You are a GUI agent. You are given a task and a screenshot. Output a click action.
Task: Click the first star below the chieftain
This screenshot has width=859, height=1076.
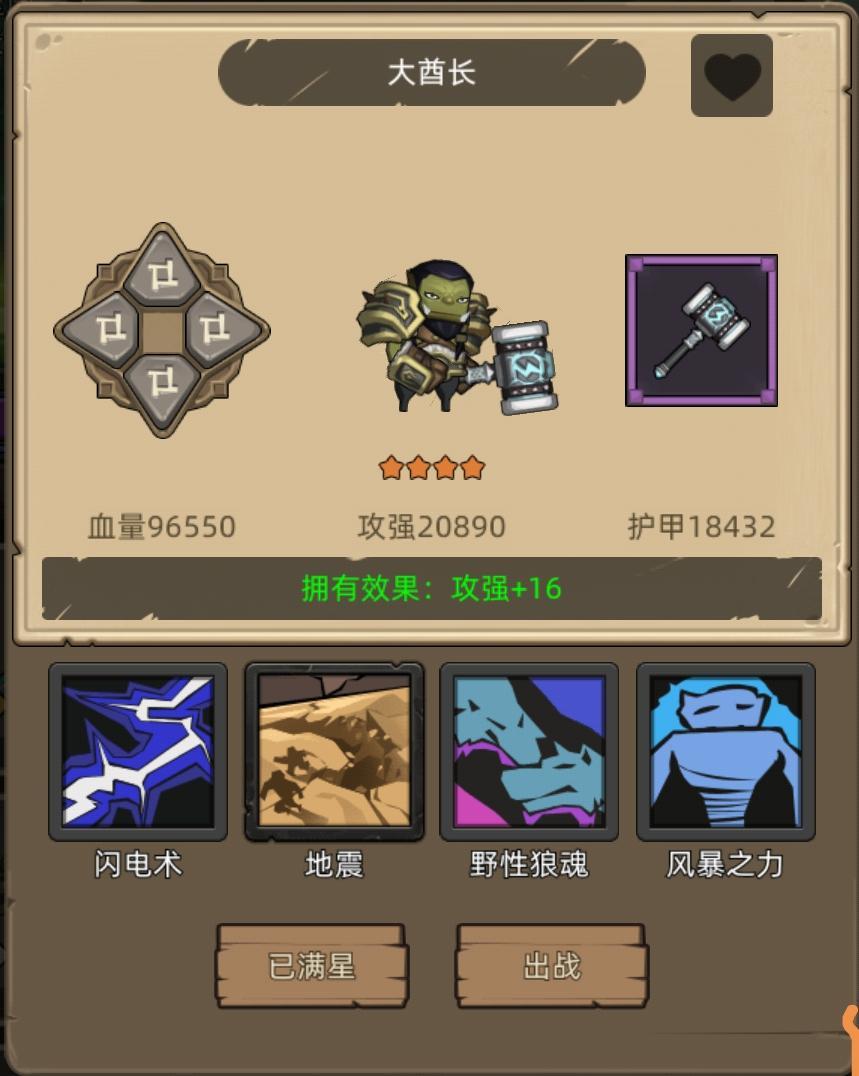coord(391,467)
